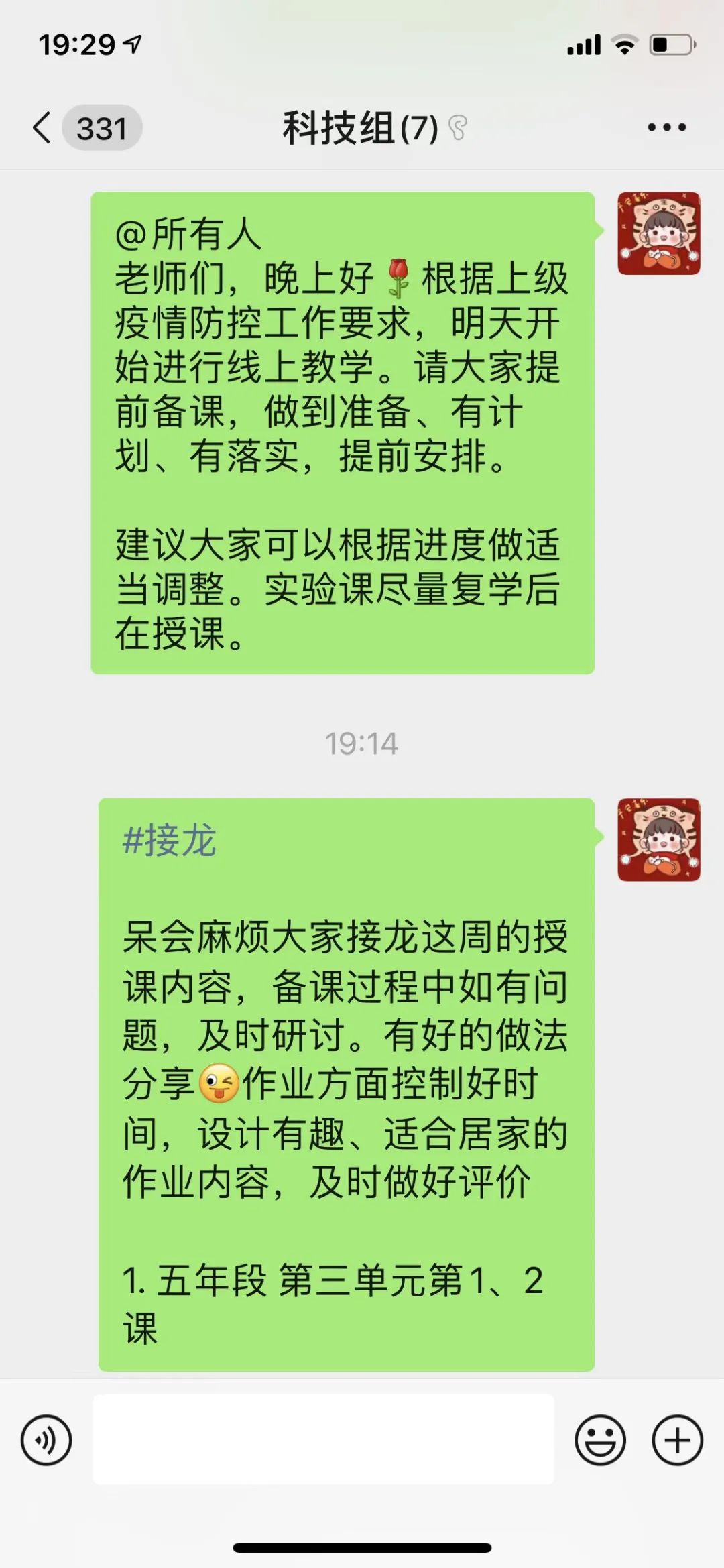Open sender's avatar on the @所有人 message
The image size is (724, 1568).
click(658, 233)
